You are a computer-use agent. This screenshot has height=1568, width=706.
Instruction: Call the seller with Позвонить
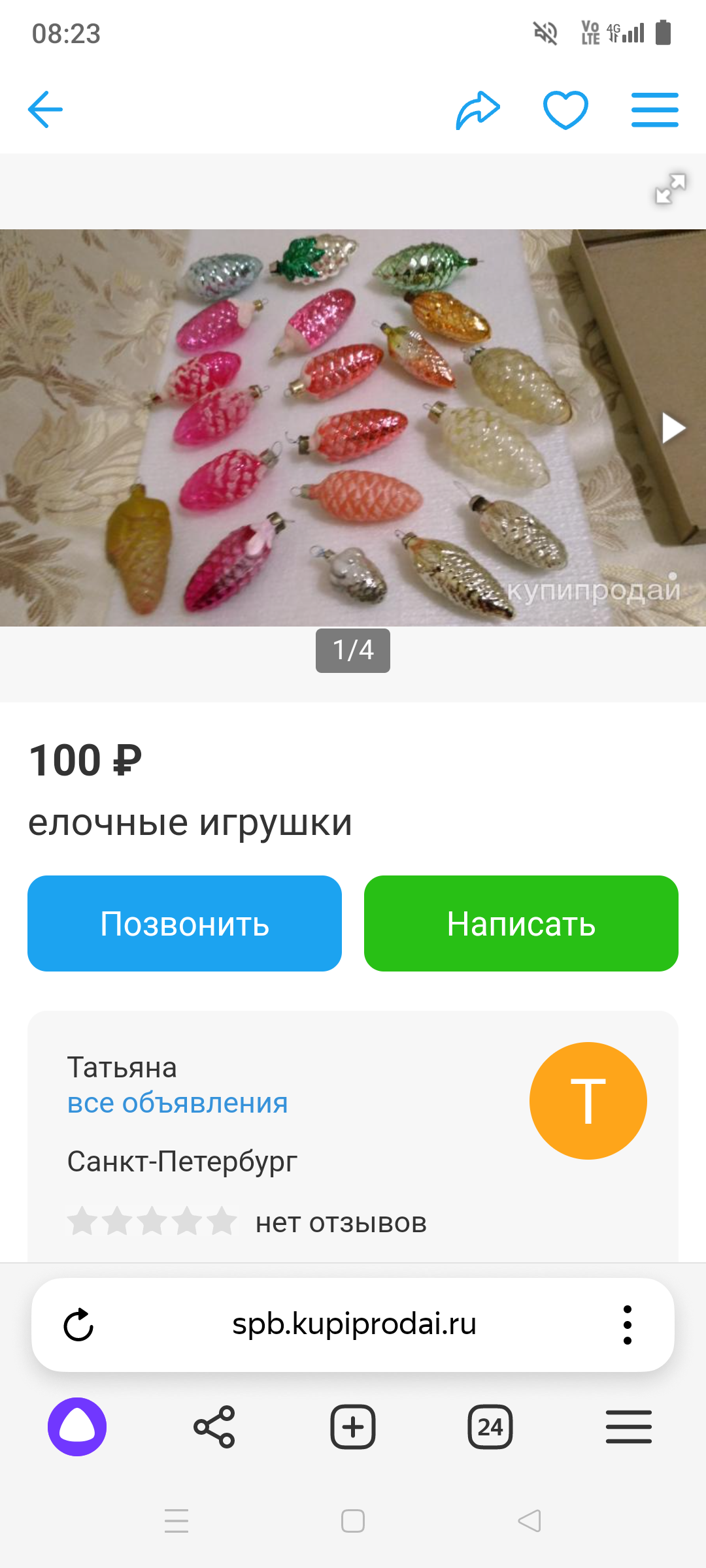click(x=184, y=923)
